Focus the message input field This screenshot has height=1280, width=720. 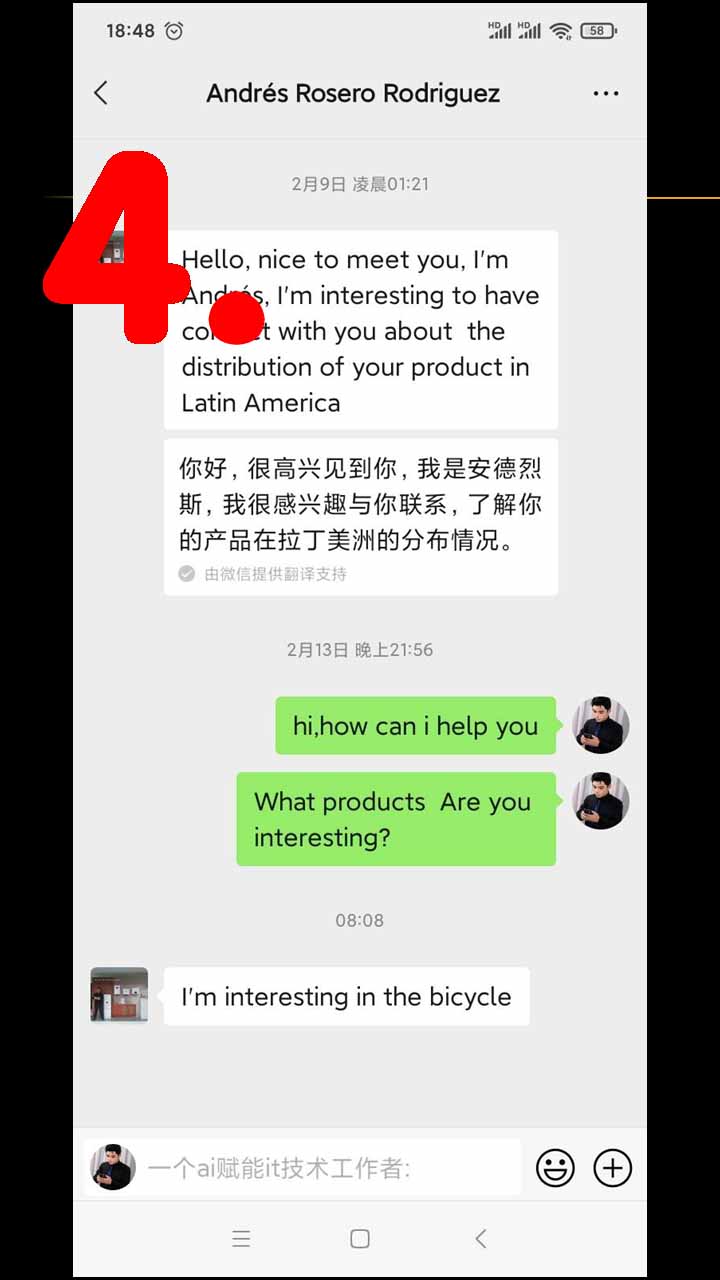pyautogui.click(x=330, y=1167)
